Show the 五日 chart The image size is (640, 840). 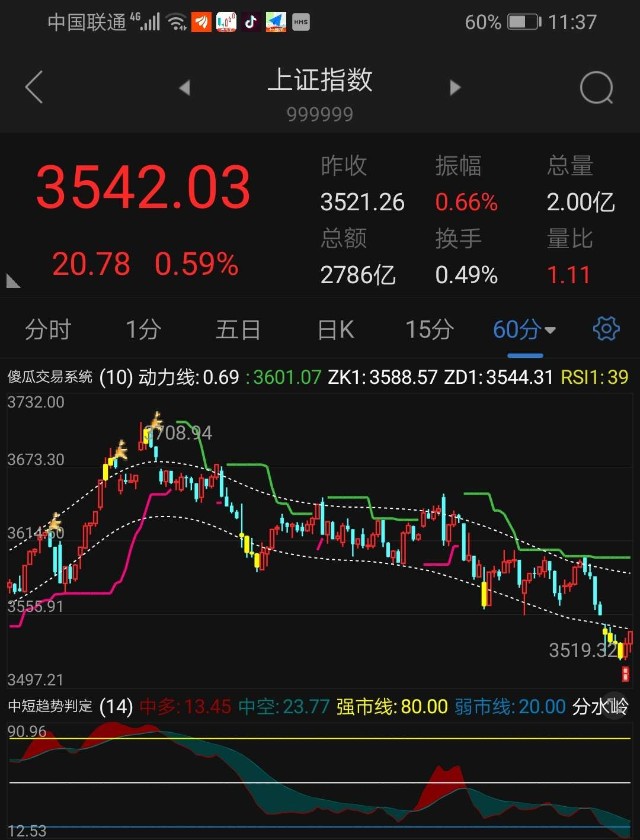[x=238, y=329]
